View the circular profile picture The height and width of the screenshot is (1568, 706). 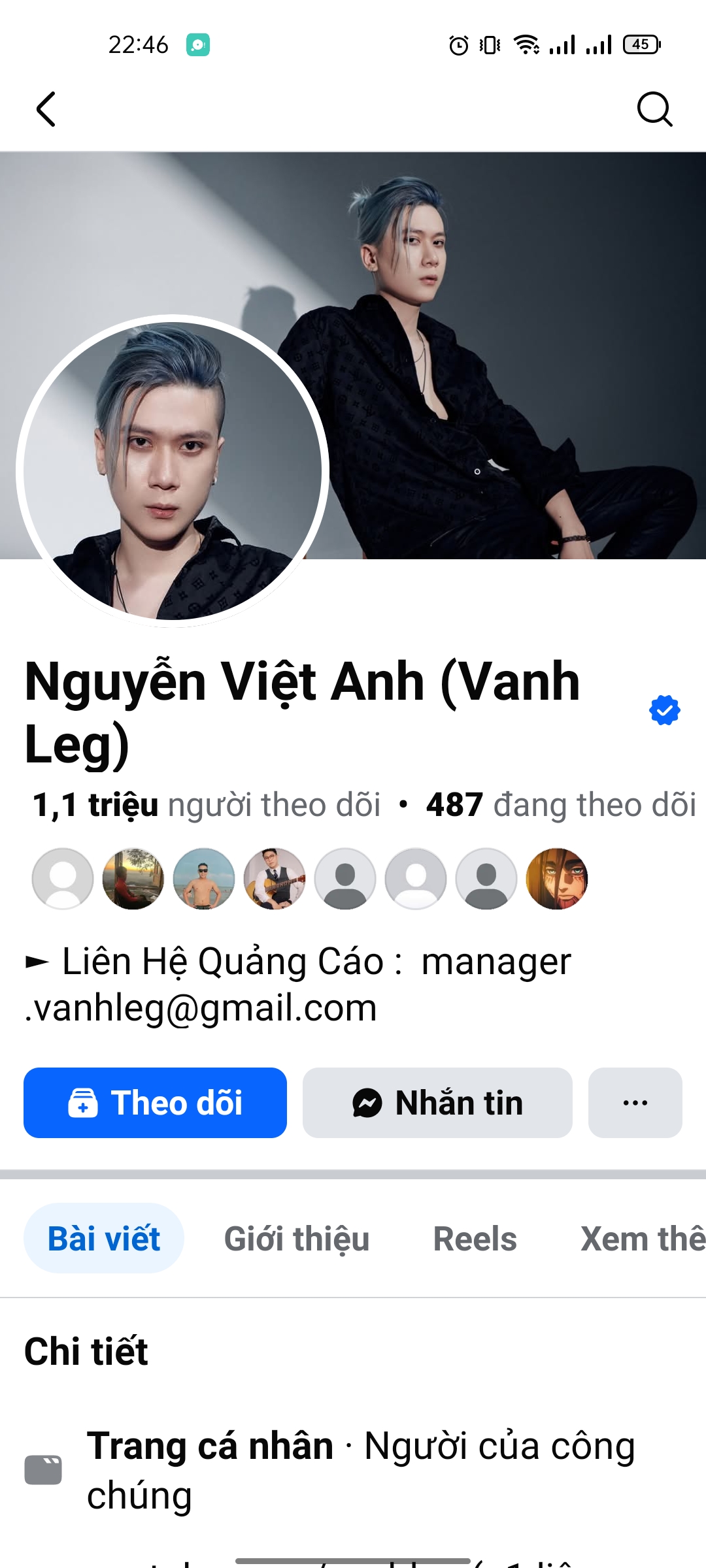(173, 470)
